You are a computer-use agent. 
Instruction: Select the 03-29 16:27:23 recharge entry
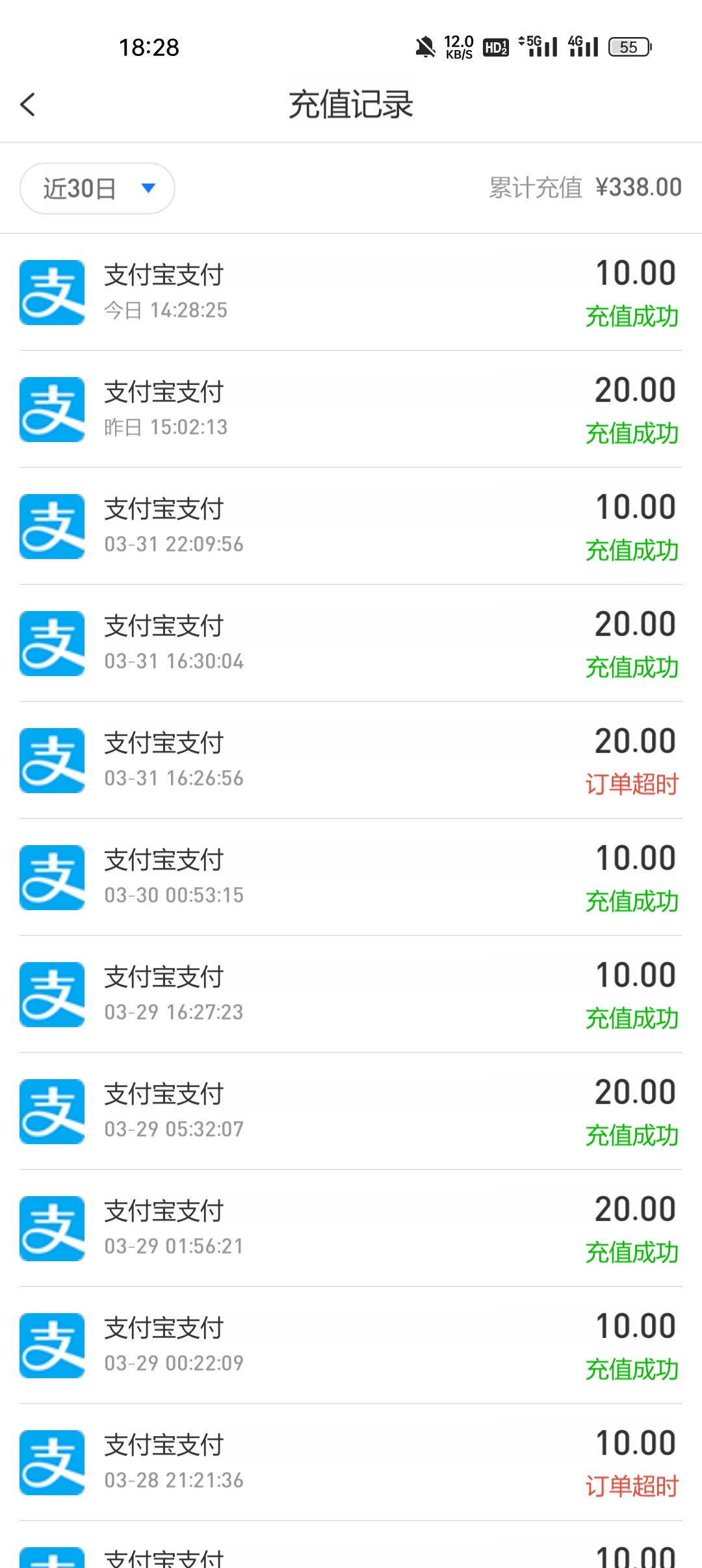pyautogui.click(x=351, y=995)
